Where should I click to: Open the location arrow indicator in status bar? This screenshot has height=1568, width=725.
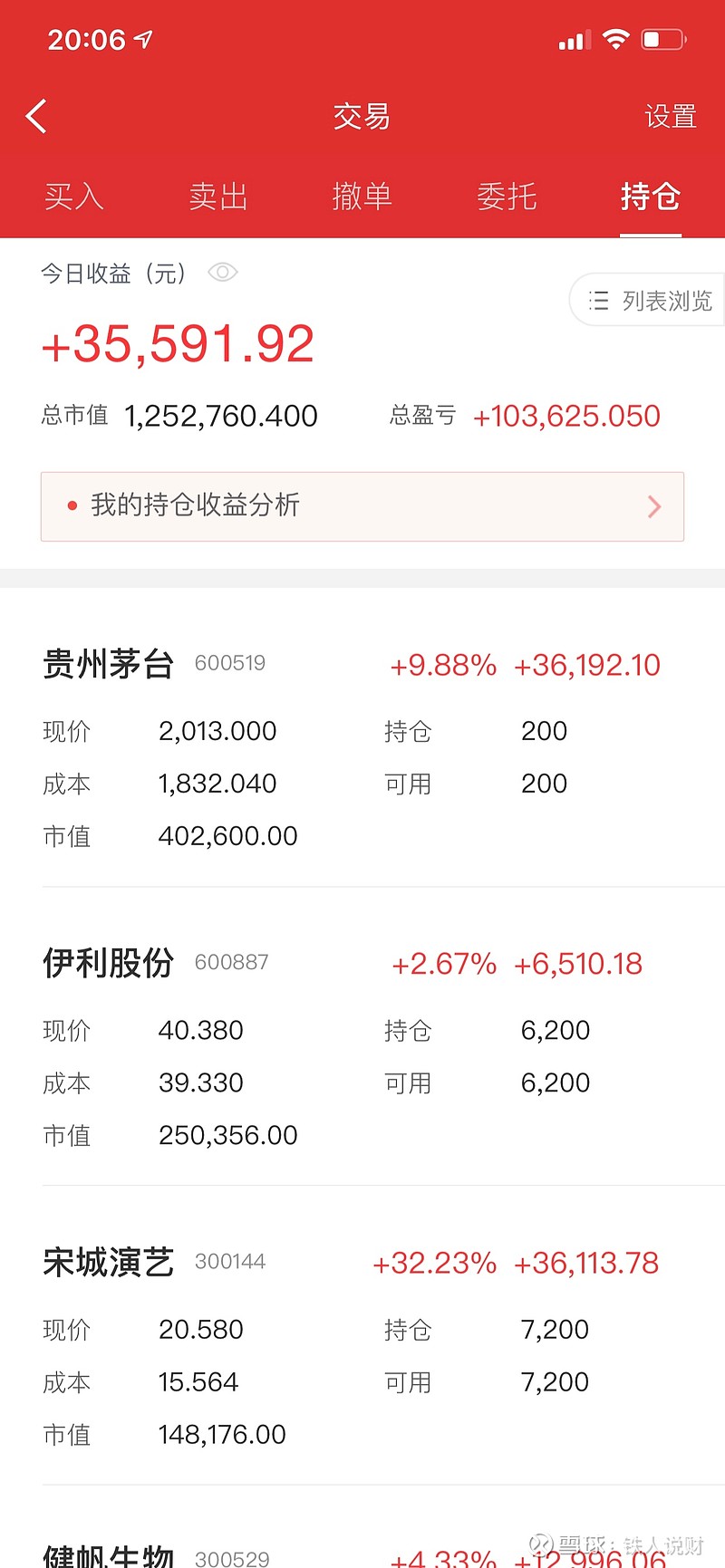tap(142, 39)
